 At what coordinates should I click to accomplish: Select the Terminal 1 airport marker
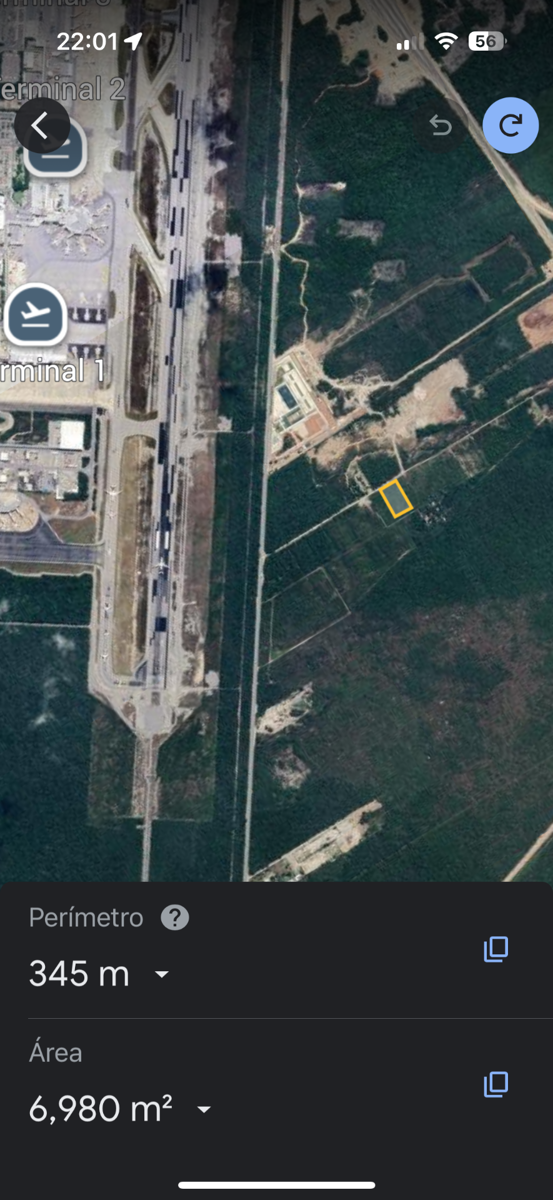(36, 316)
